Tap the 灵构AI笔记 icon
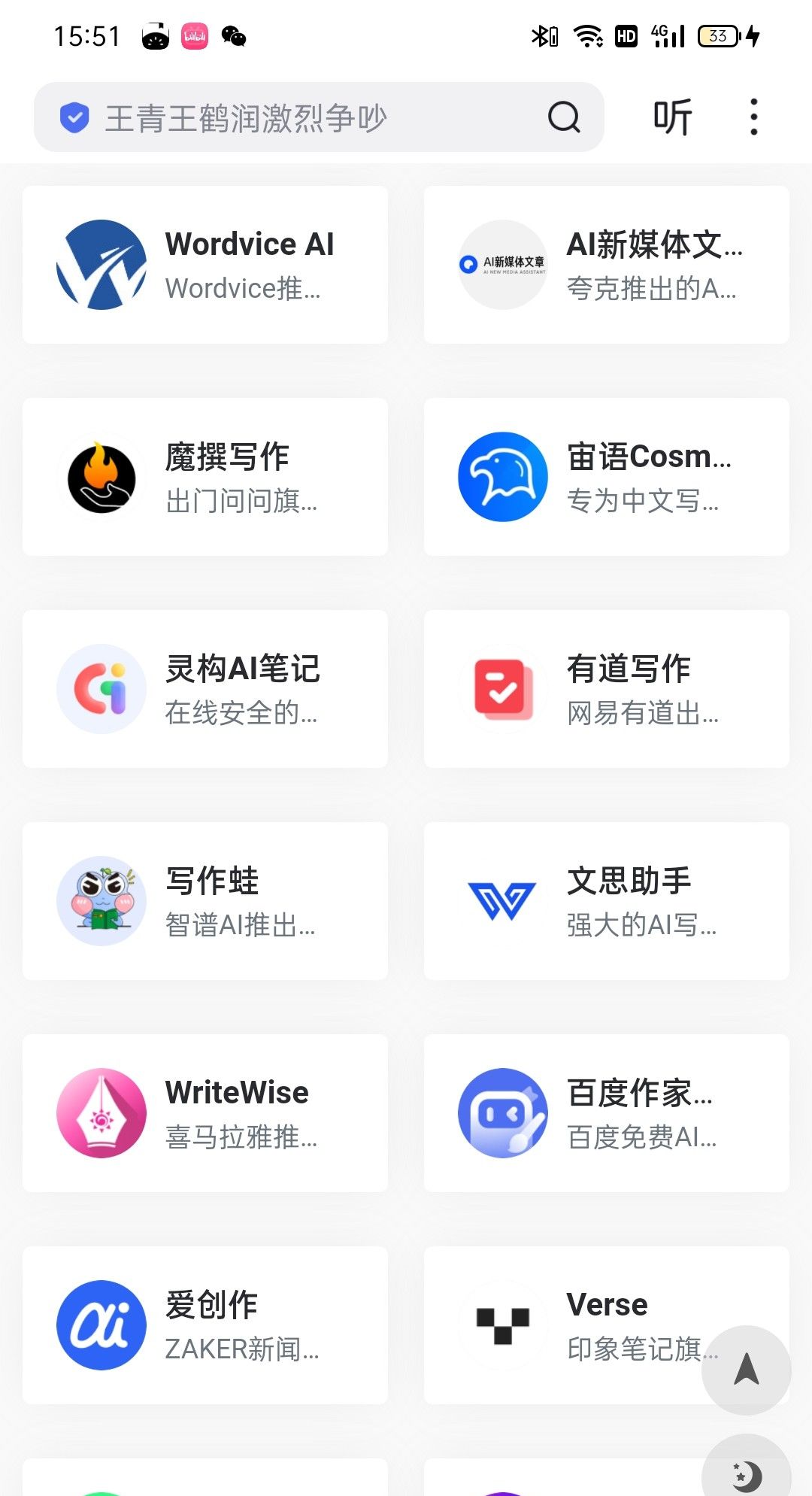The image size is (812, 1496). 103,689
